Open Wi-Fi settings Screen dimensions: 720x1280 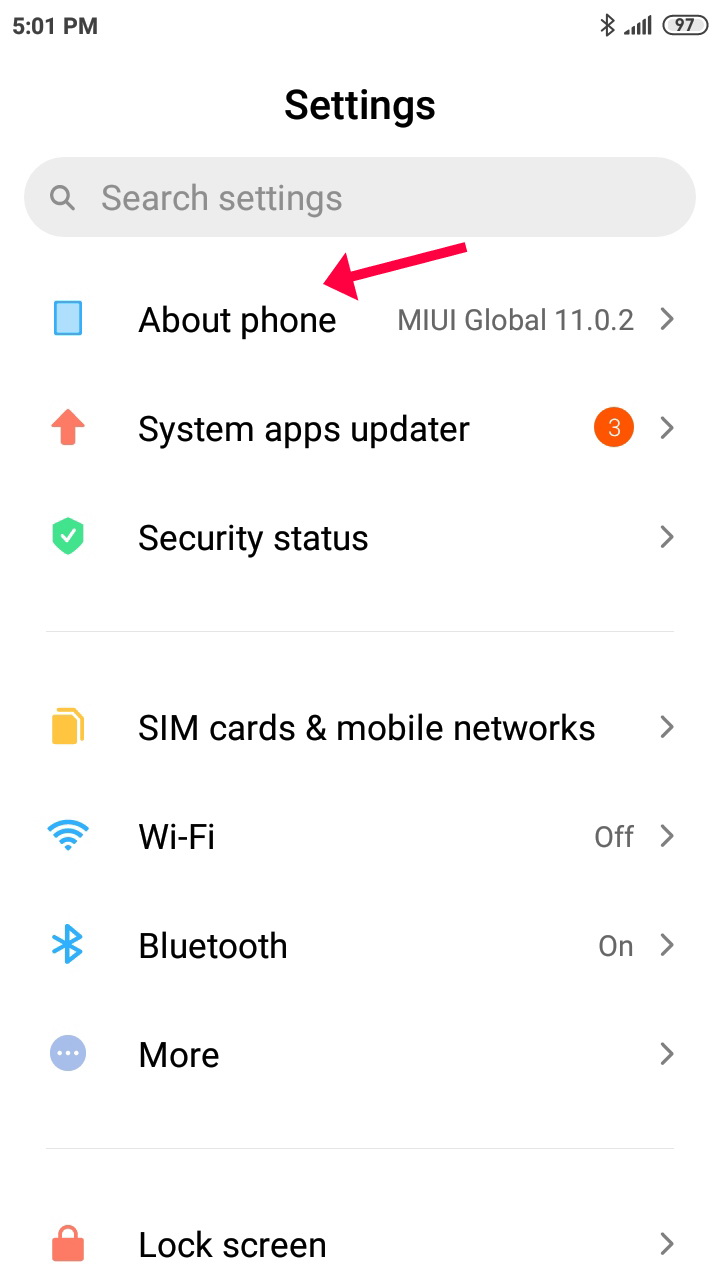click(x=360, y=836)
